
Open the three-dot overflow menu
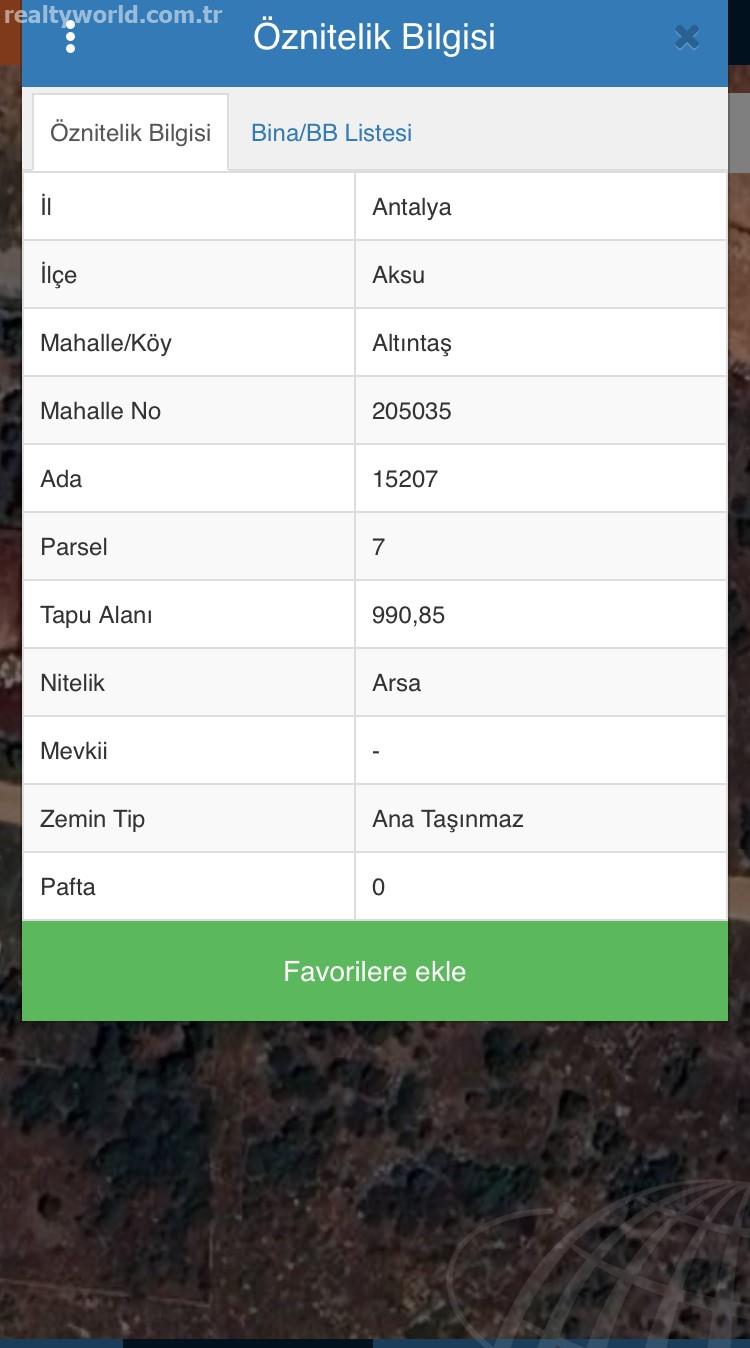pyautogui.click(x=70, y=37)
